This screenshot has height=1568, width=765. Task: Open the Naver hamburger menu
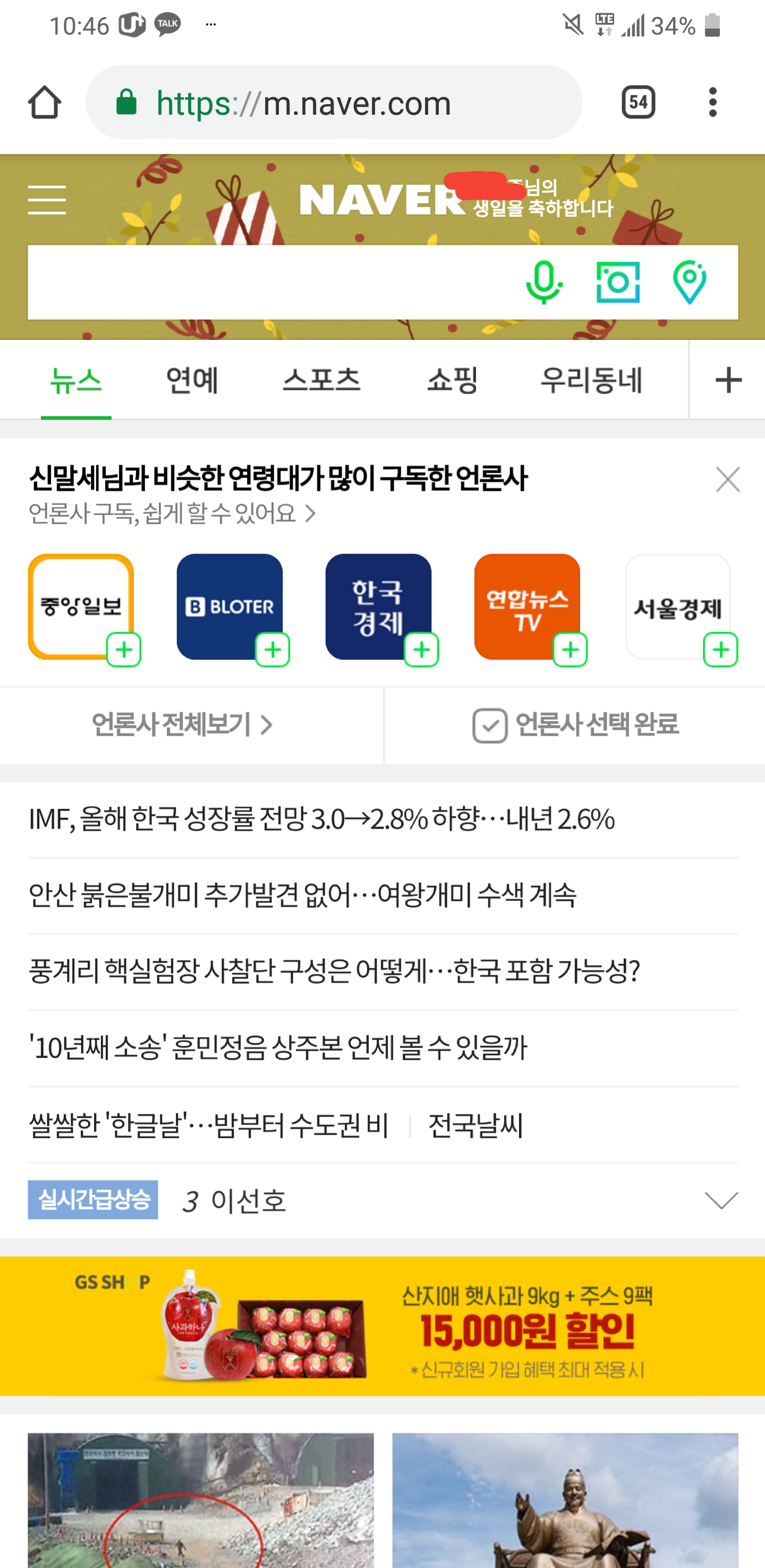47,200
